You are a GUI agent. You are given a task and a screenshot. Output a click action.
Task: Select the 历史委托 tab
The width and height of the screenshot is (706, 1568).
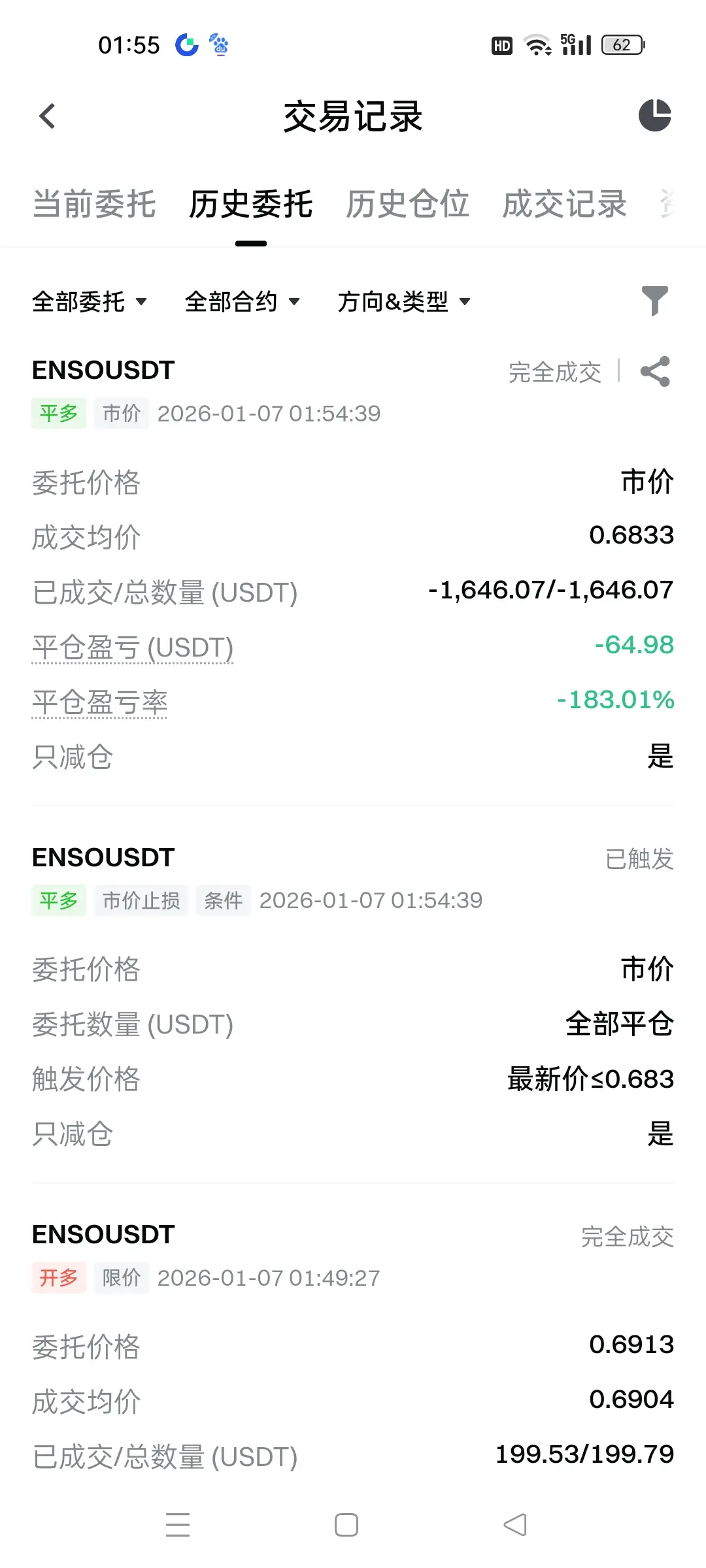[x=251, y=204]
